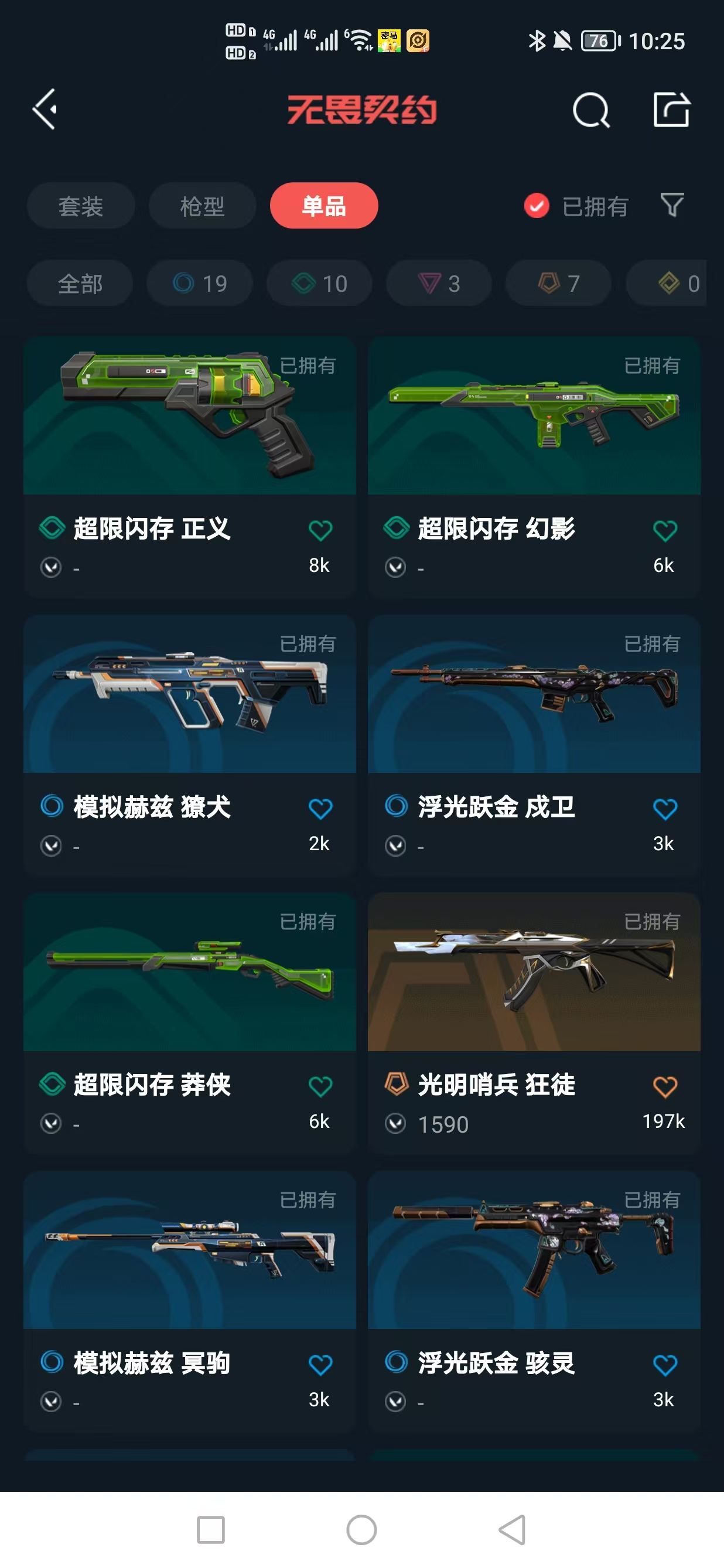Filter by the blue tier chip showing 19
Viewport: 724px width, 1568px height.
click(200, 283)
